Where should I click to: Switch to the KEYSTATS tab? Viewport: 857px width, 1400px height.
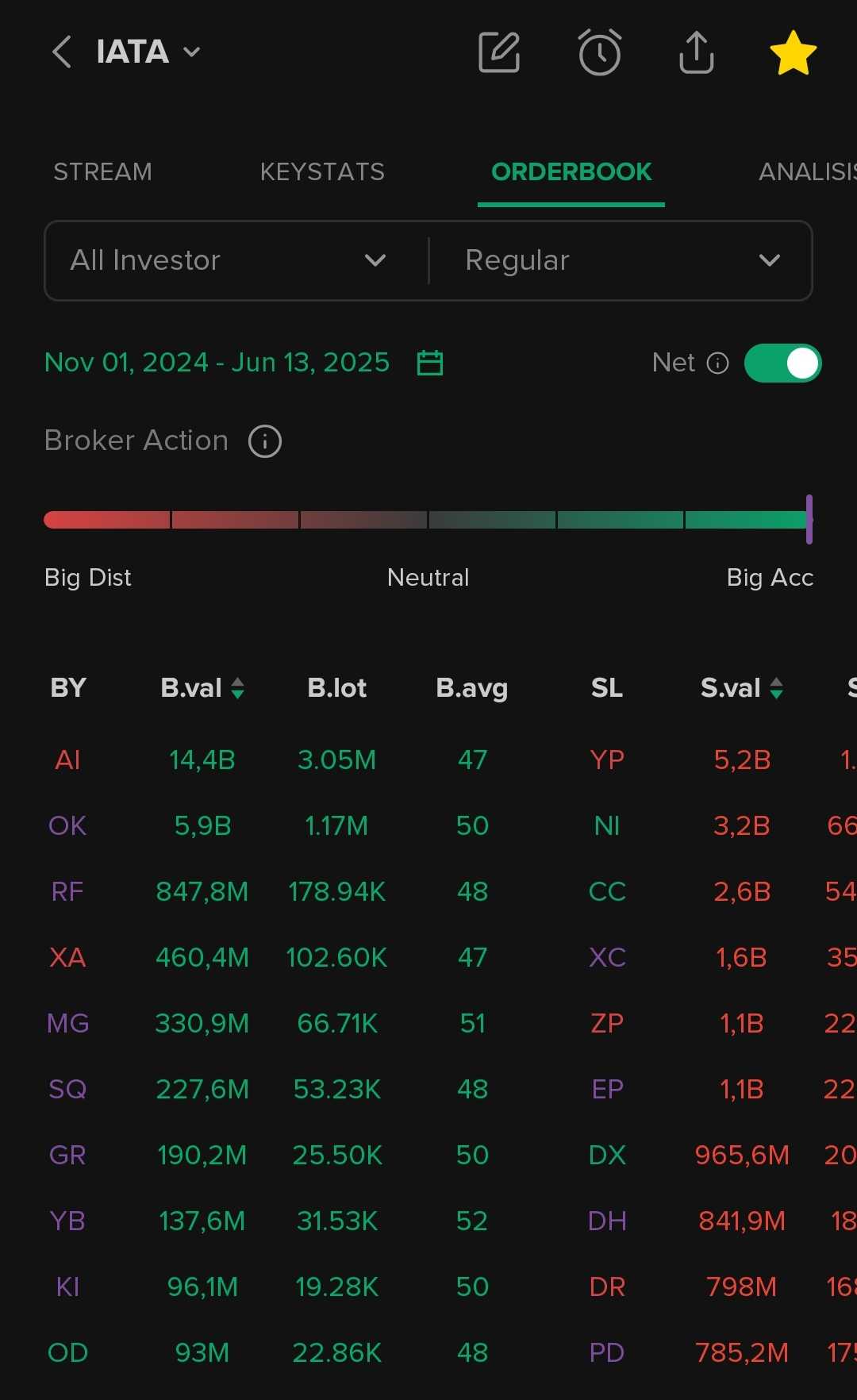click(322, 171)
